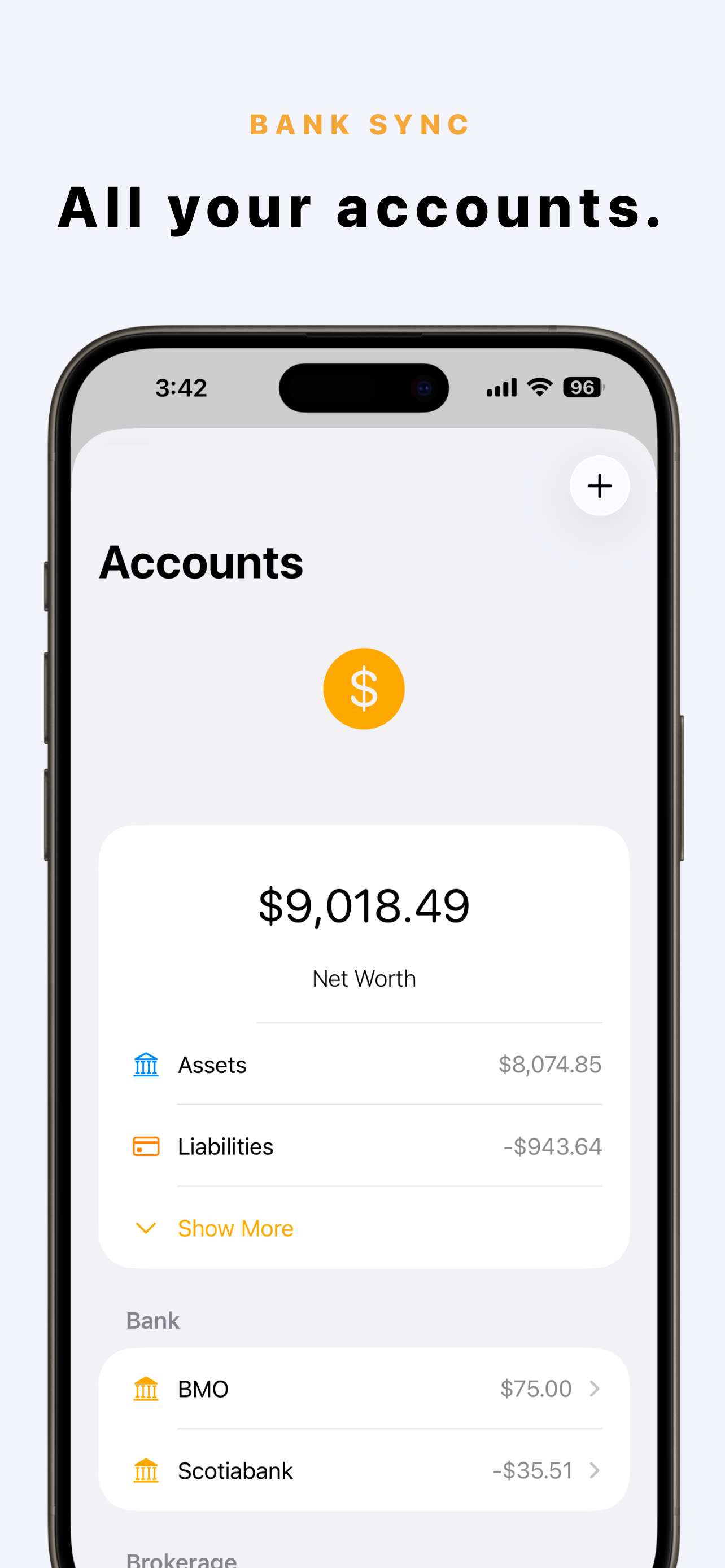Select the Scotiabank bank building icon
Viewport: 725px width, 1568px height.
click(147, 1470)
